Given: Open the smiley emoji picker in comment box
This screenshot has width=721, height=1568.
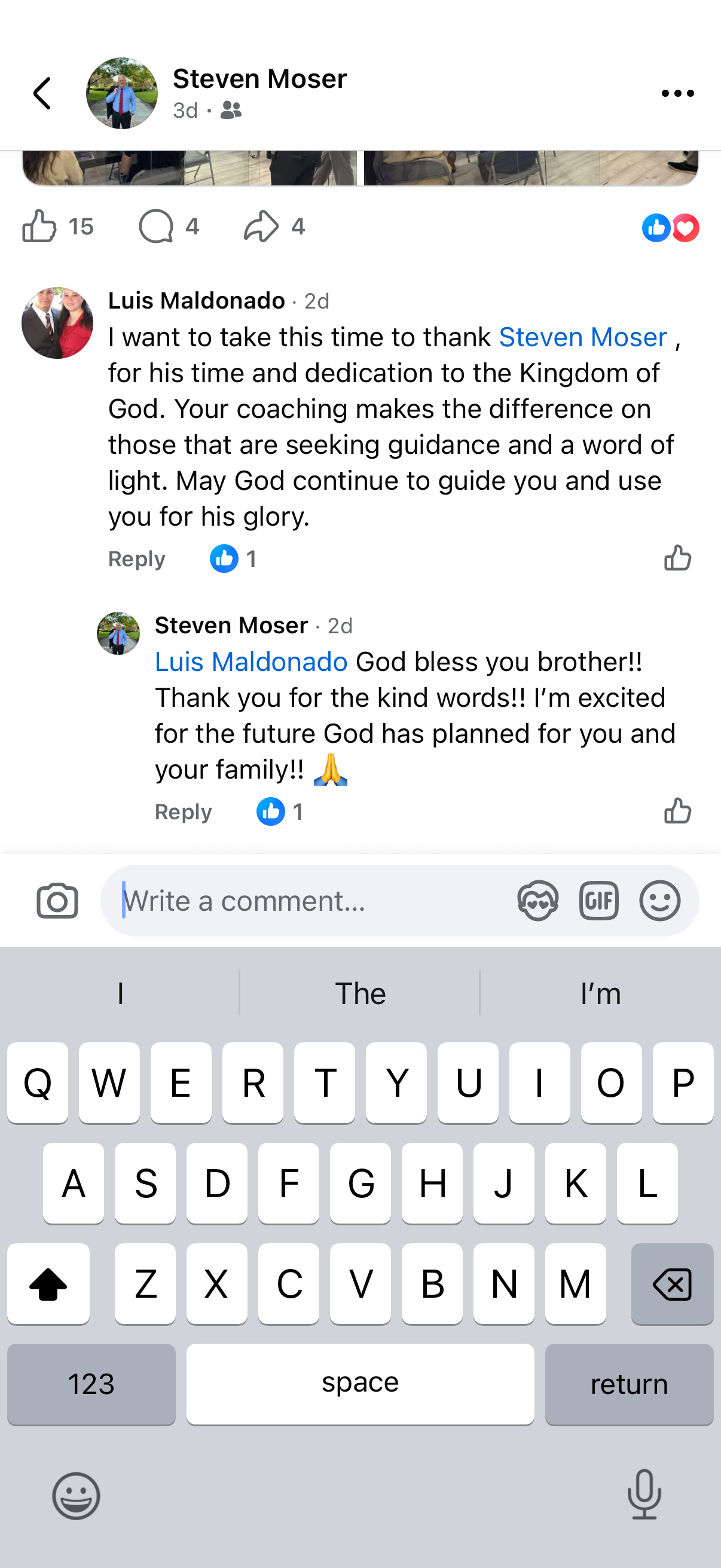Looking at the screenshot, I should (x=659, y=901).
